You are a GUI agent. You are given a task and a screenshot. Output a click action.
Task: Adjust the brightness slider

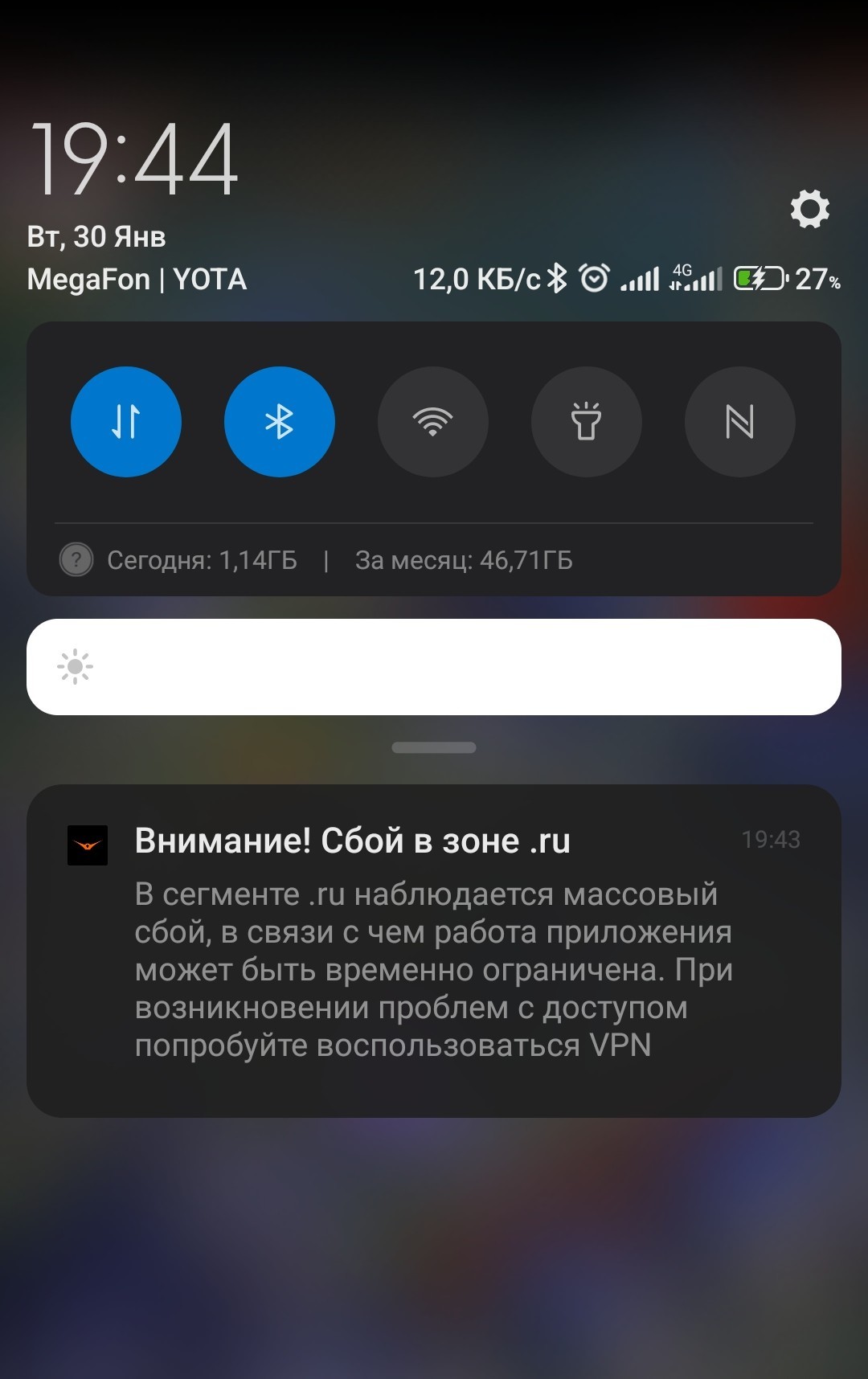[434, 667]
